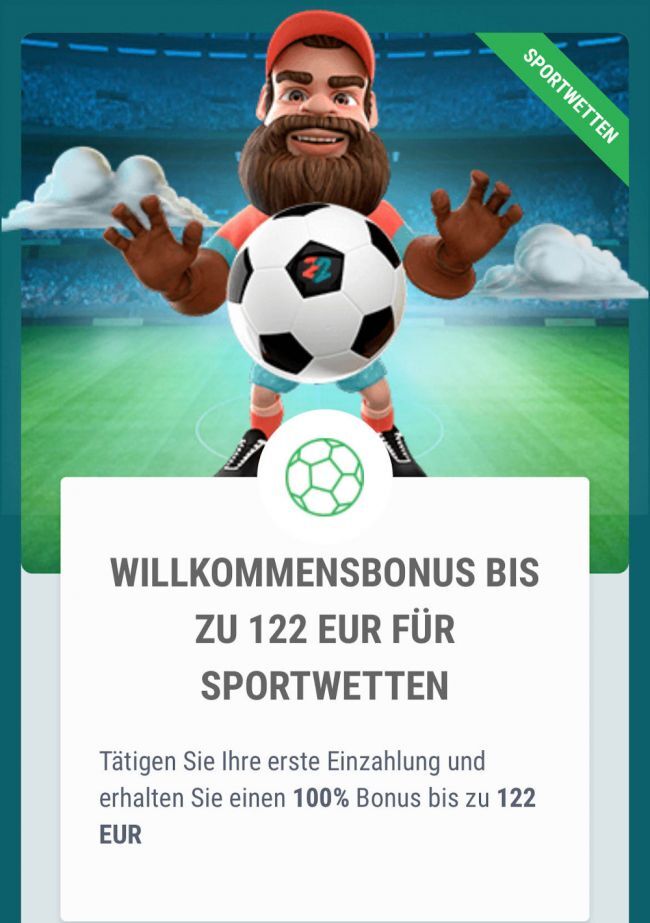Open the Willkommensbonus Sportwetten promo card
The height and width of the screenshot is (923, 650).
point(324,628)
